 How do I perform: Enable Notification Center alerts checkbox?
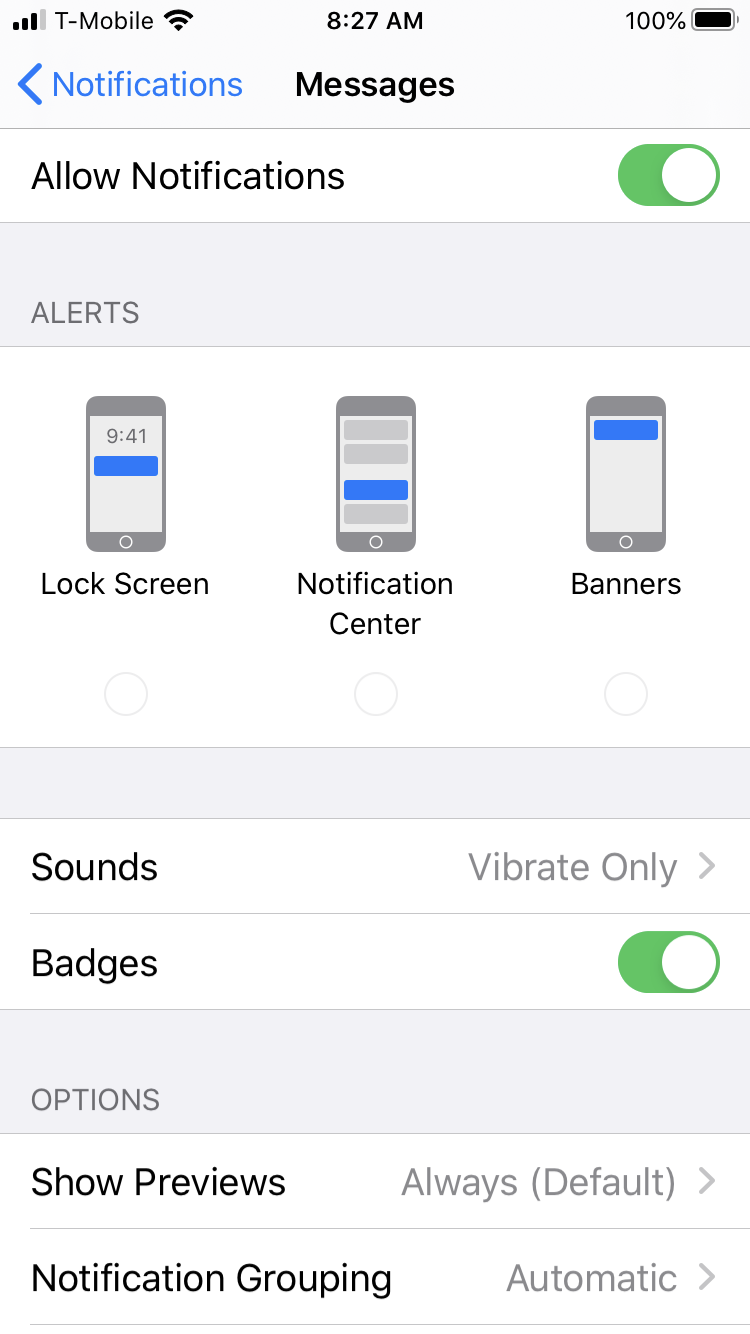(376, 694)
